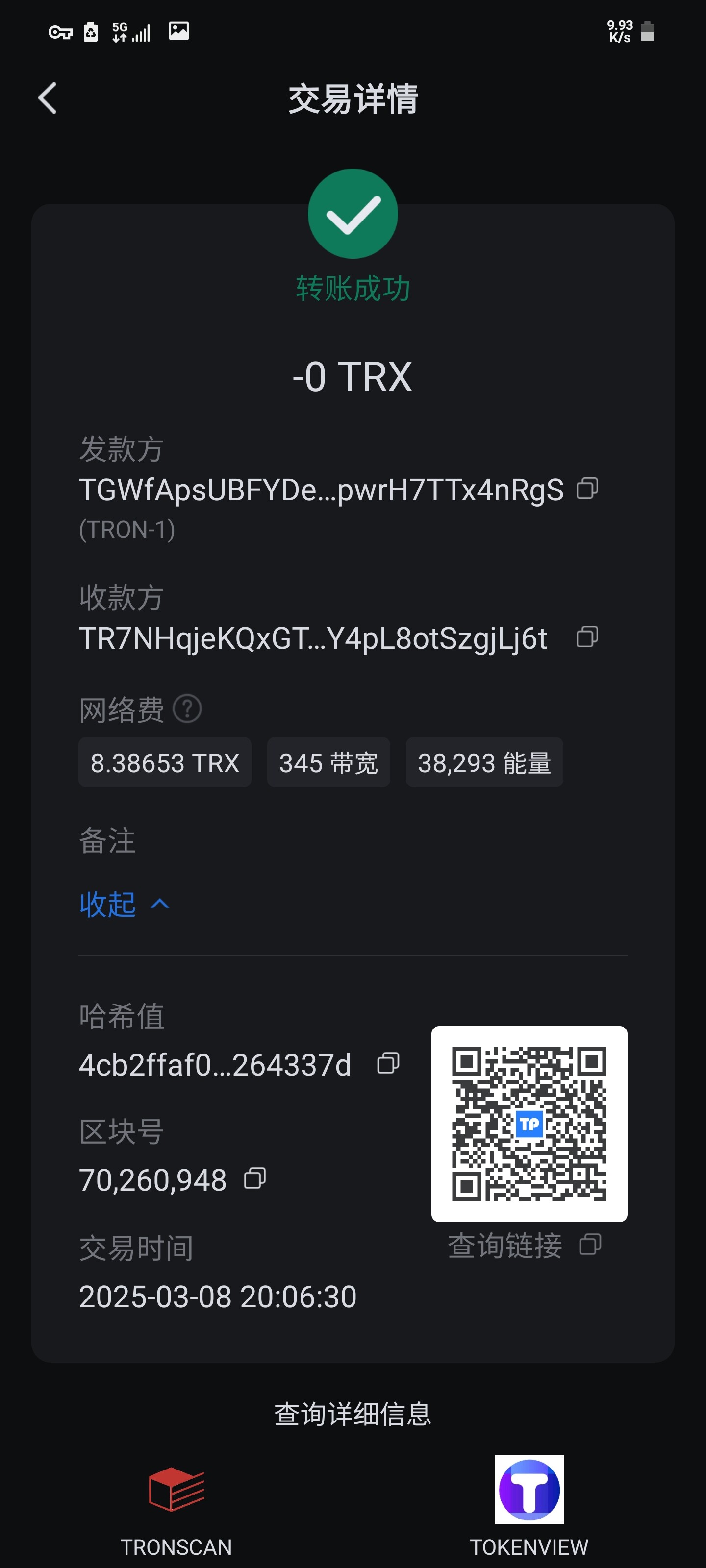Open the network fee help icon
Viewport: 706px width, 1568px height.
point(187,709)
